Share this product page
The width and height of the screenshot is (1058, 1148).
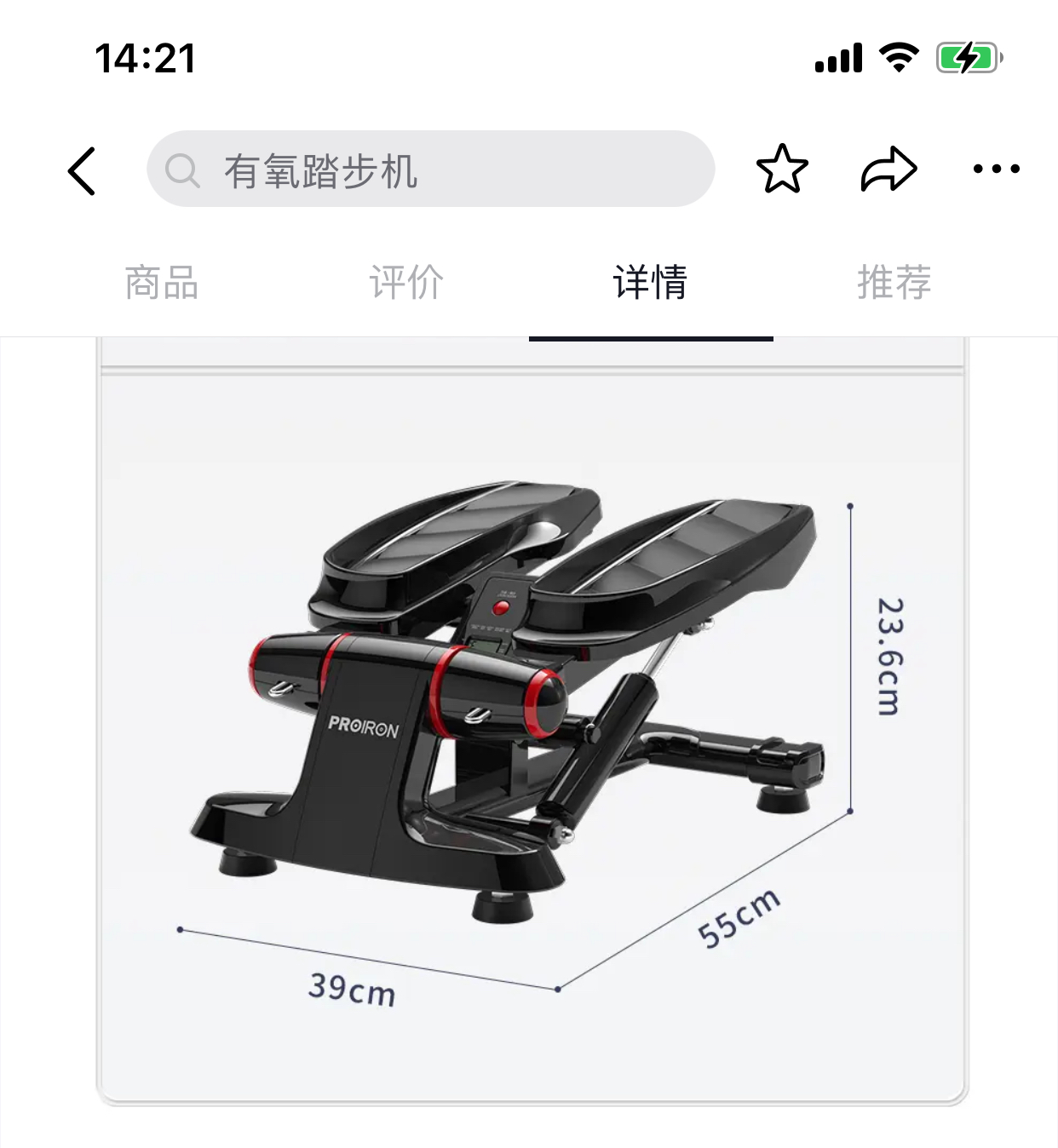tap(888, 169)
